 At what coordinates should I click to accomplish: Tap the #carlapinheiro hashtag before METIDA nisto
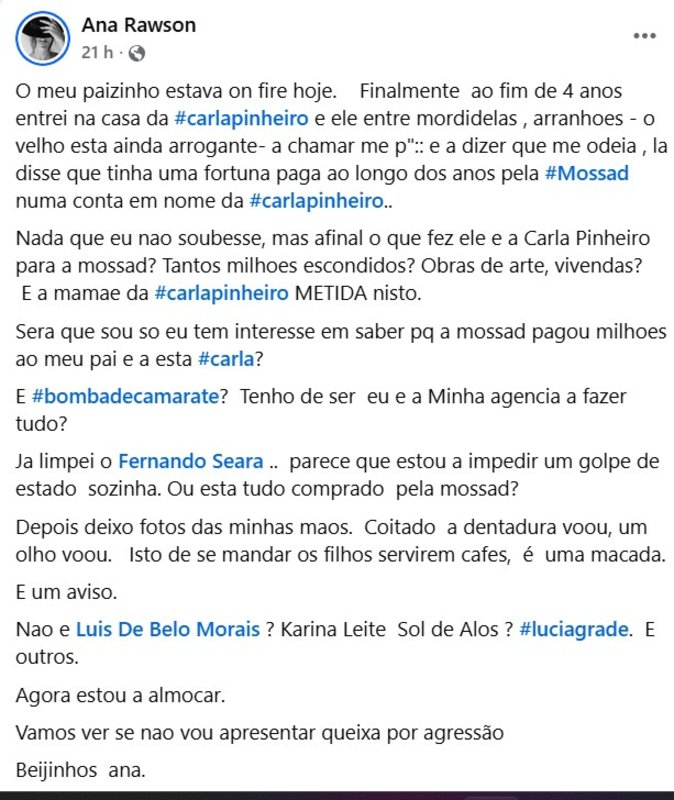pyautogui.click(x=221, y=293)
